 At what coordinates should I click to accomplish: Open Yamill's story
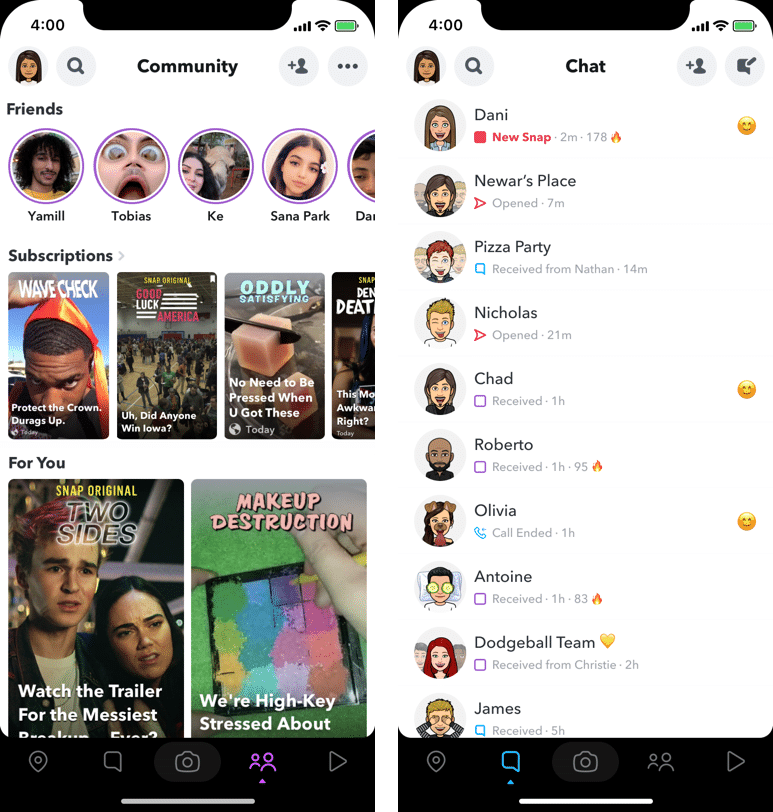[46, 166]
